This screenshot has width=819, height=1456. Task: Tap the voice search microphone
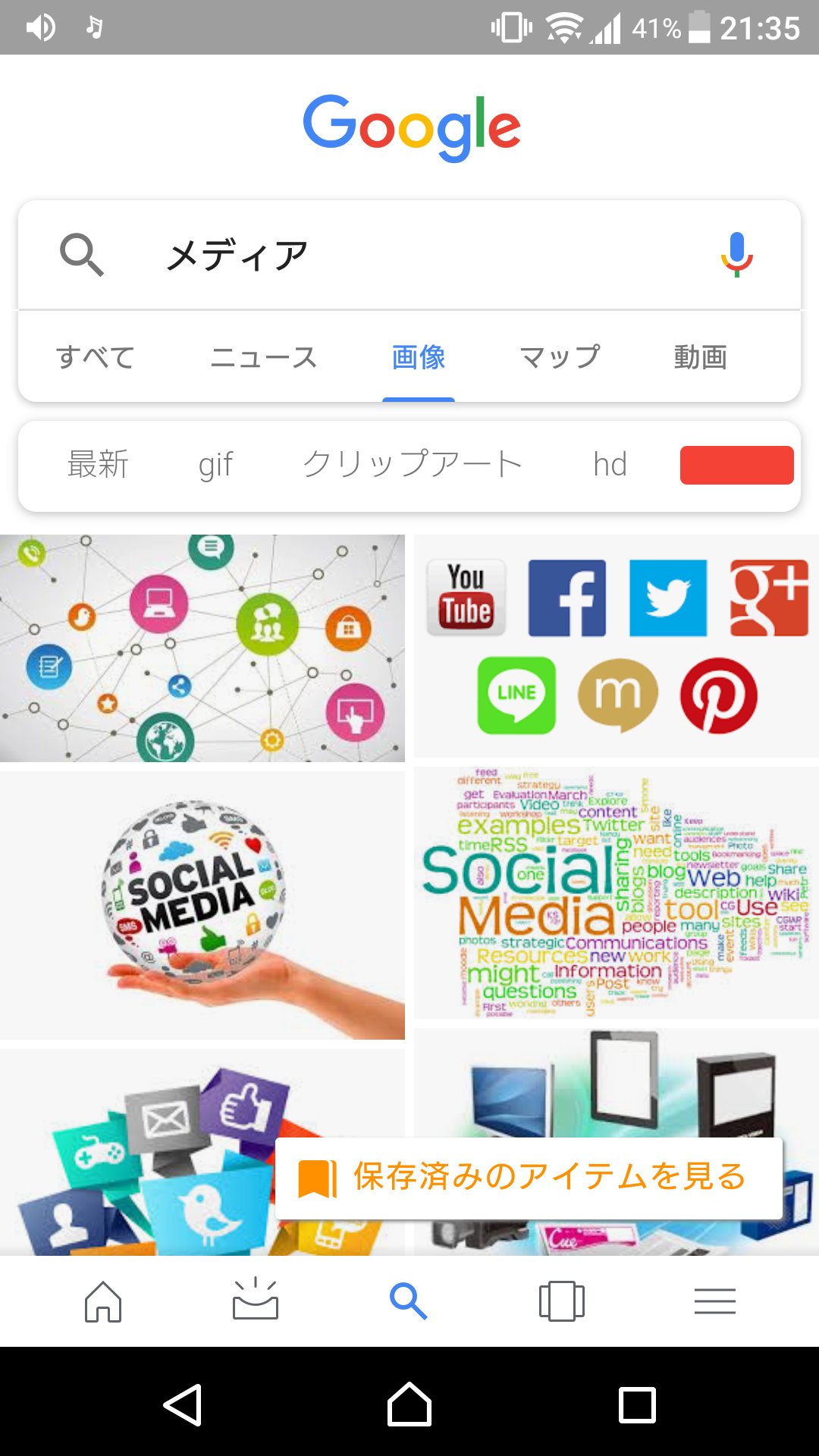(x=736, y=255)
